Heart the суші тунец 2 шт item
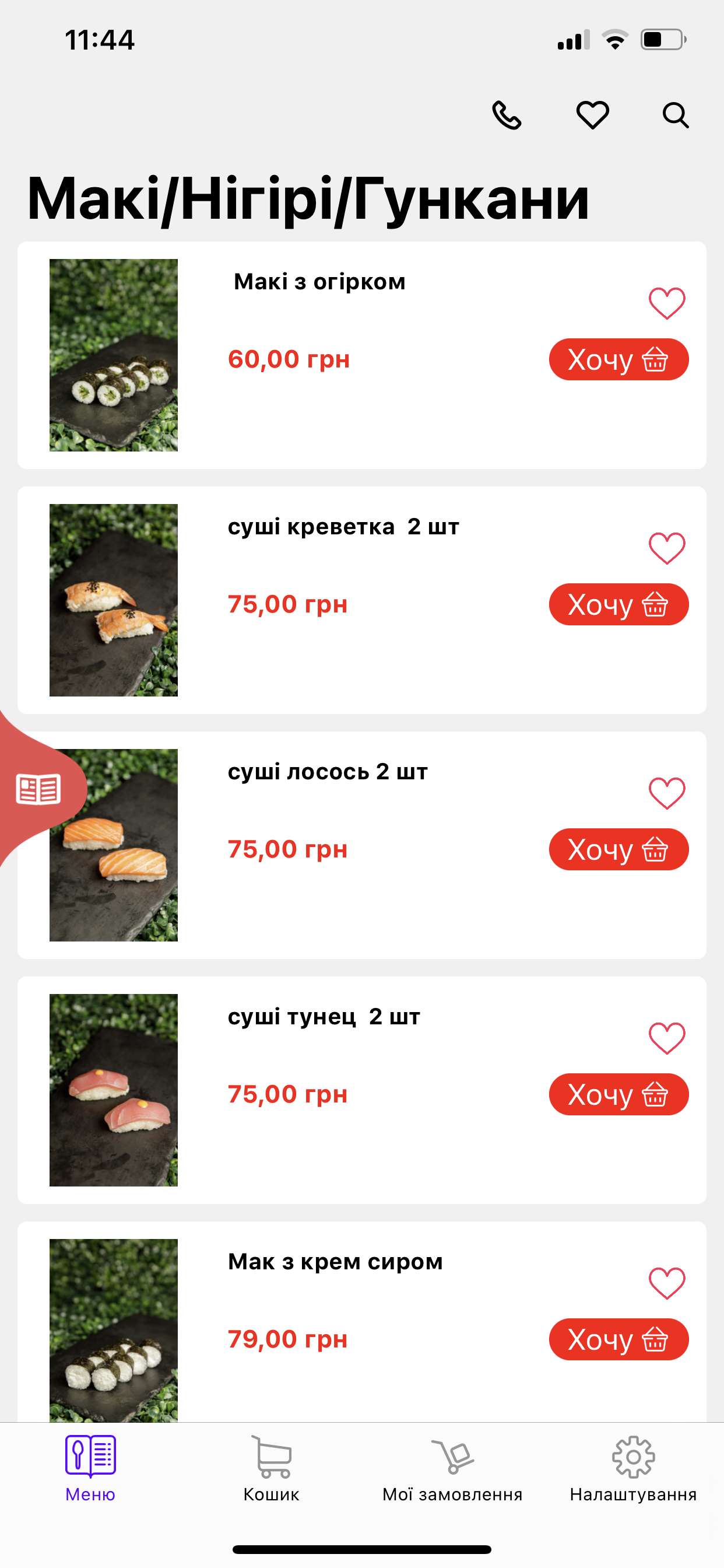This screenshot has height=1568, width=724. point(667,1038)
